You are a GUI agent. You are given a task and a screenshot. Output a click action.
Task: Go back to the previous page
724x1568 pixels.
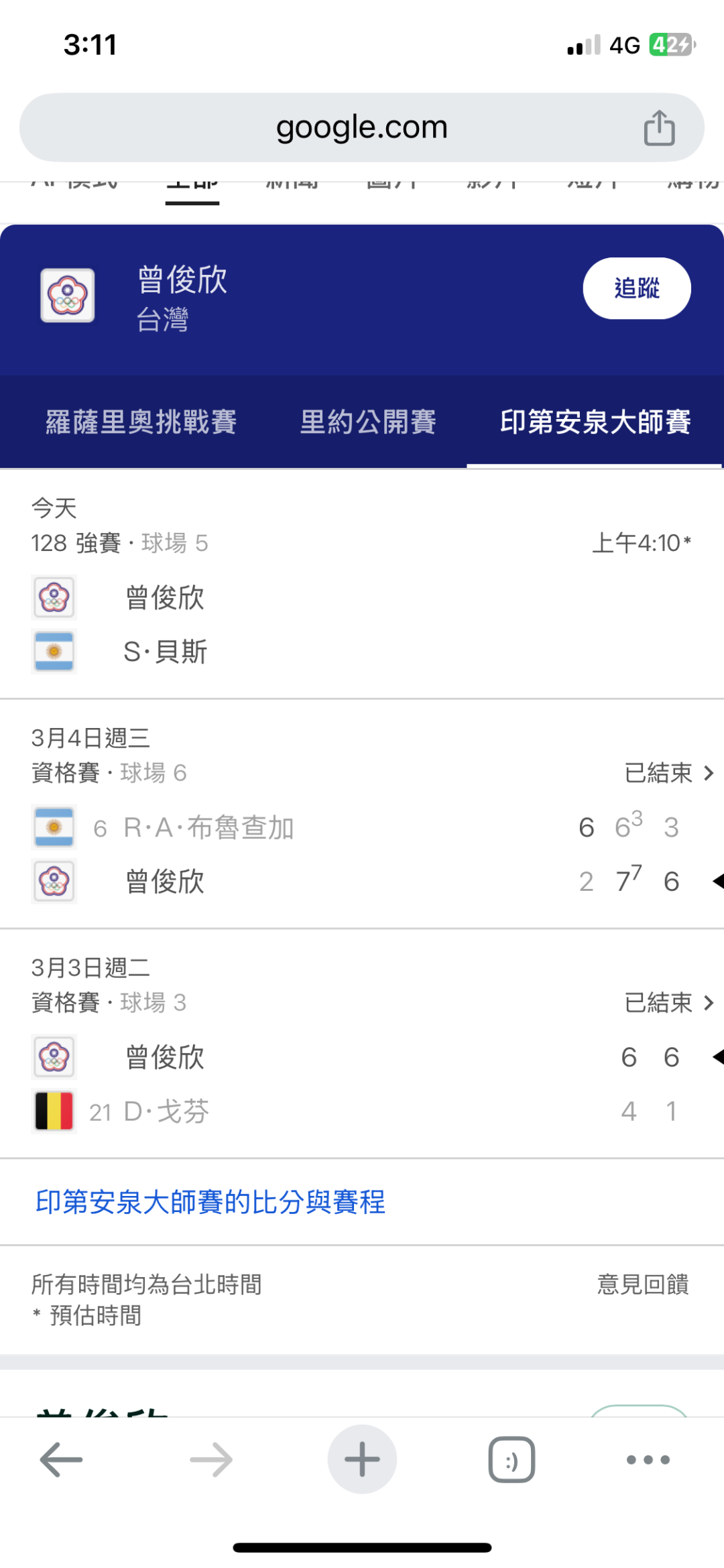tap(61, 1459)
